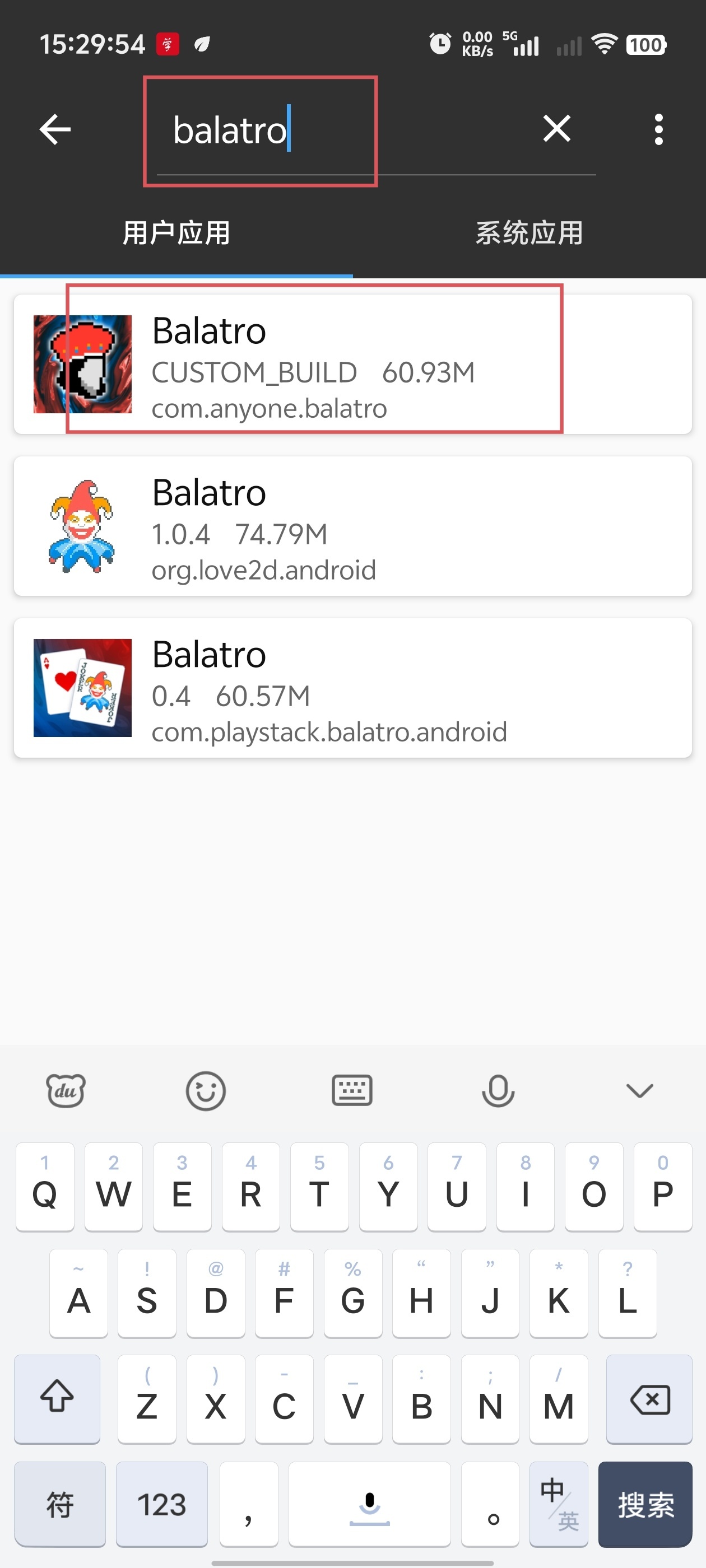706x1568 pixels.
Task: Tap the shift key
Action: click(57, 1399)
